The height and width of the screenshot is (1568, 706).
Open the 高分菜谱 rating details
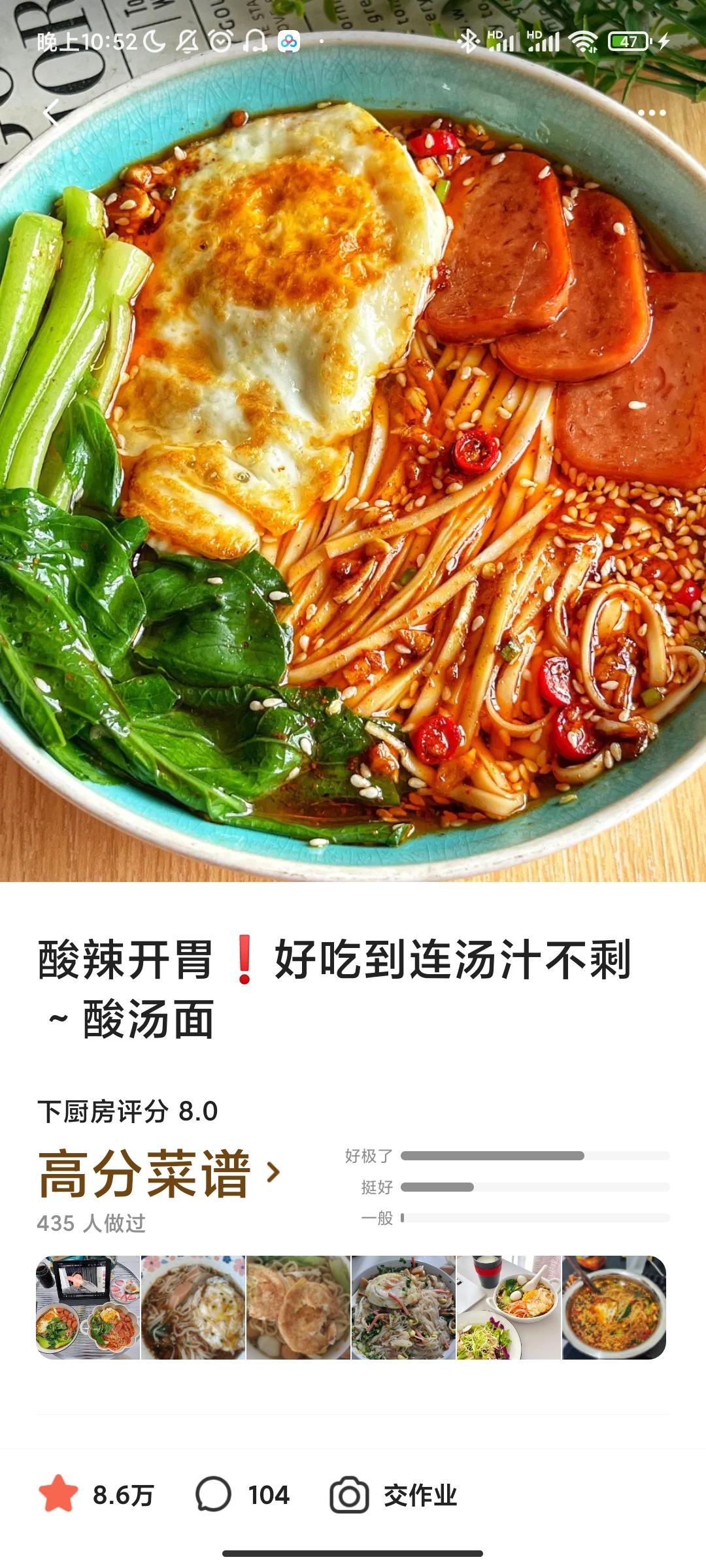click(160, 1173)
